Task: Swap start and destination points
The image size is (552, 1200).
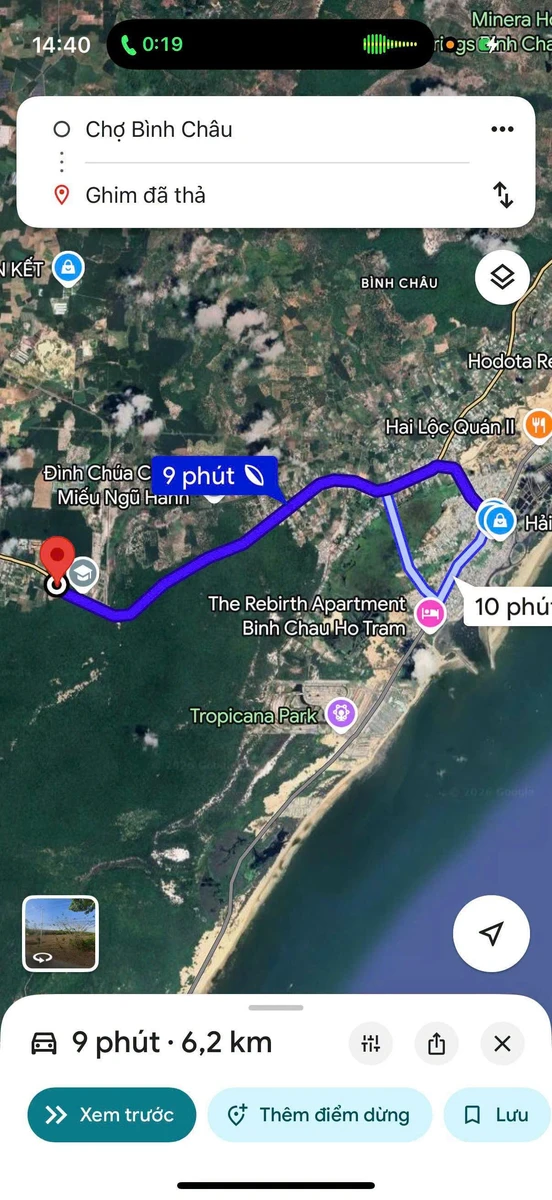Action: [x=503, y=195]
